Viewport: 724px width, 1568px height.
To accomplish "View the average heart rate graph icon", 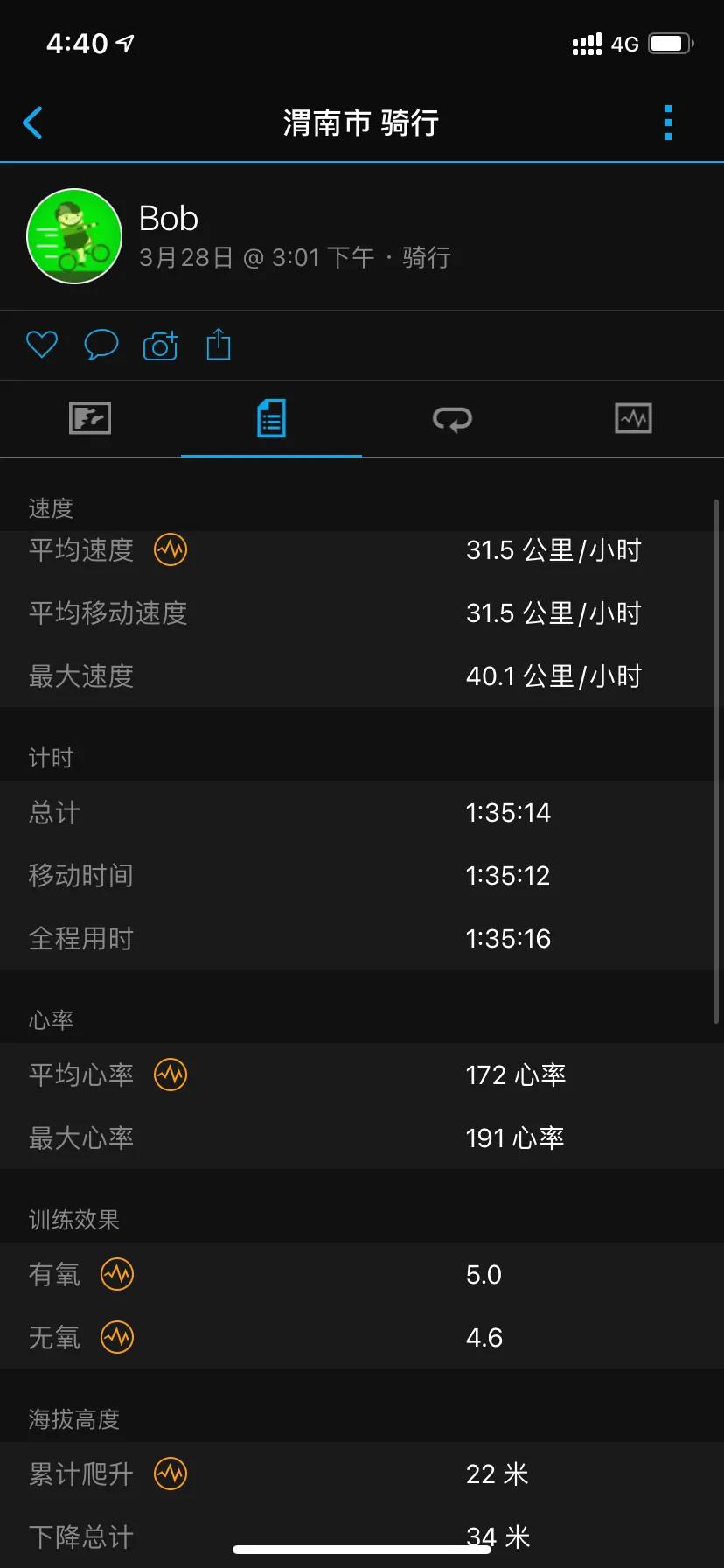I will coord(171,1074).
